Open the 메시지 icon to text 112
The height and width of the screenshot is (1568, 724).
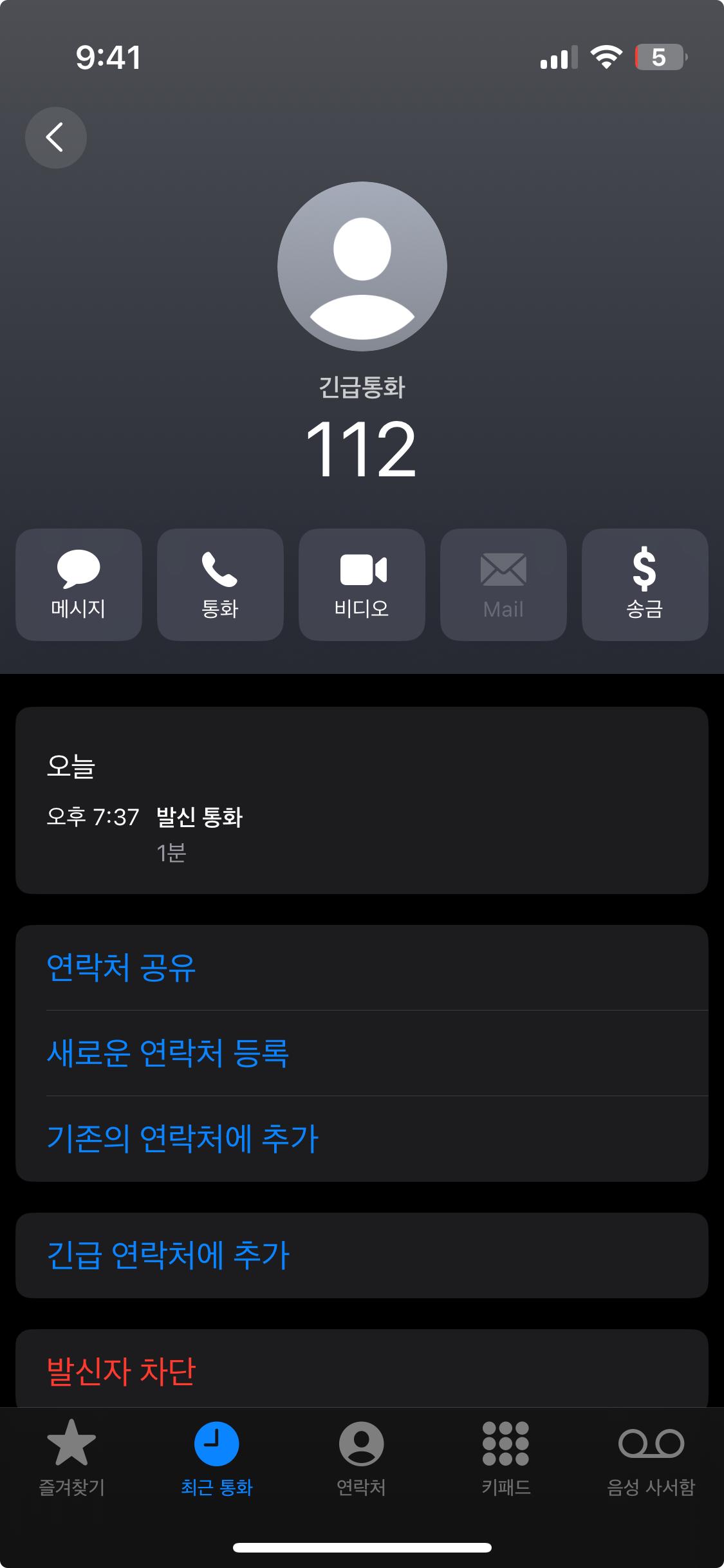pos(78,584)
